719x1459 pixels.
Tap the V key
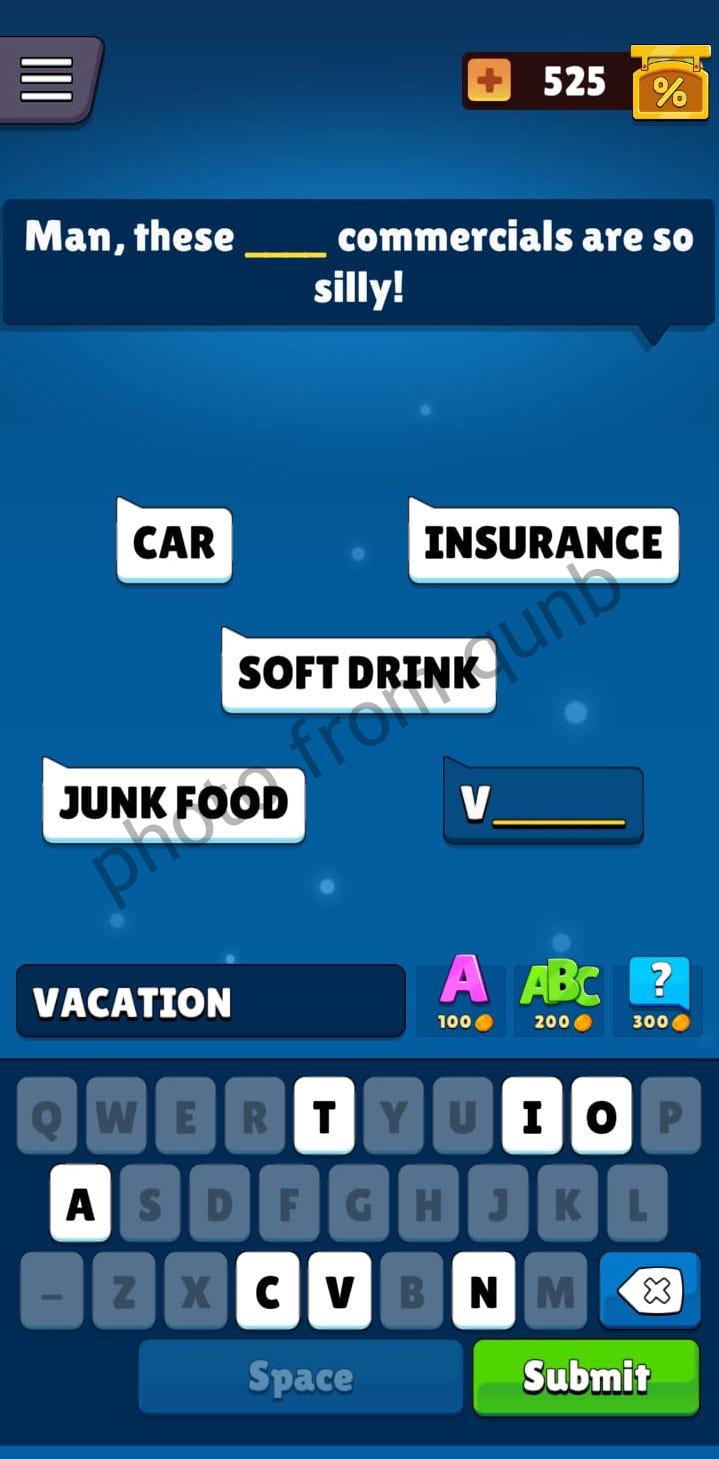coord(339,1291)
